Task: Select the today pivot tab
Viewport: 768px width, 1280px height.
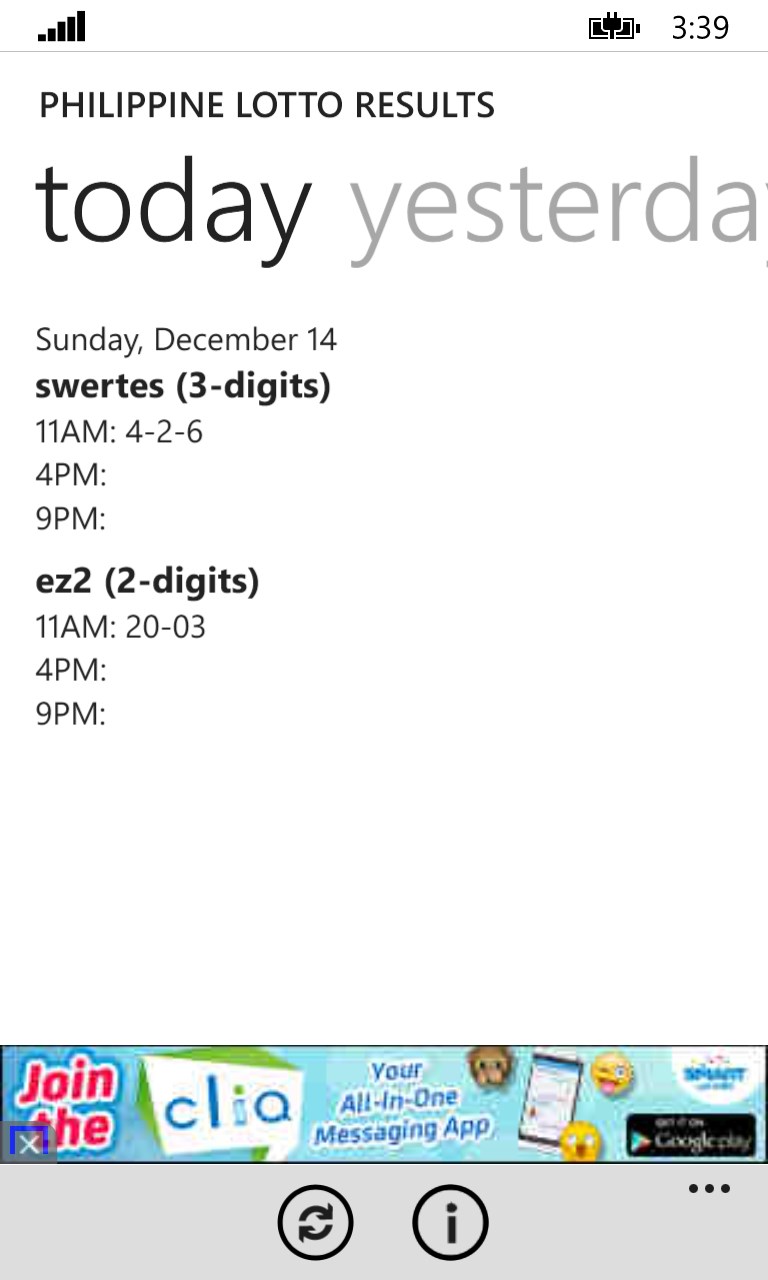Action: coord(173,206)
